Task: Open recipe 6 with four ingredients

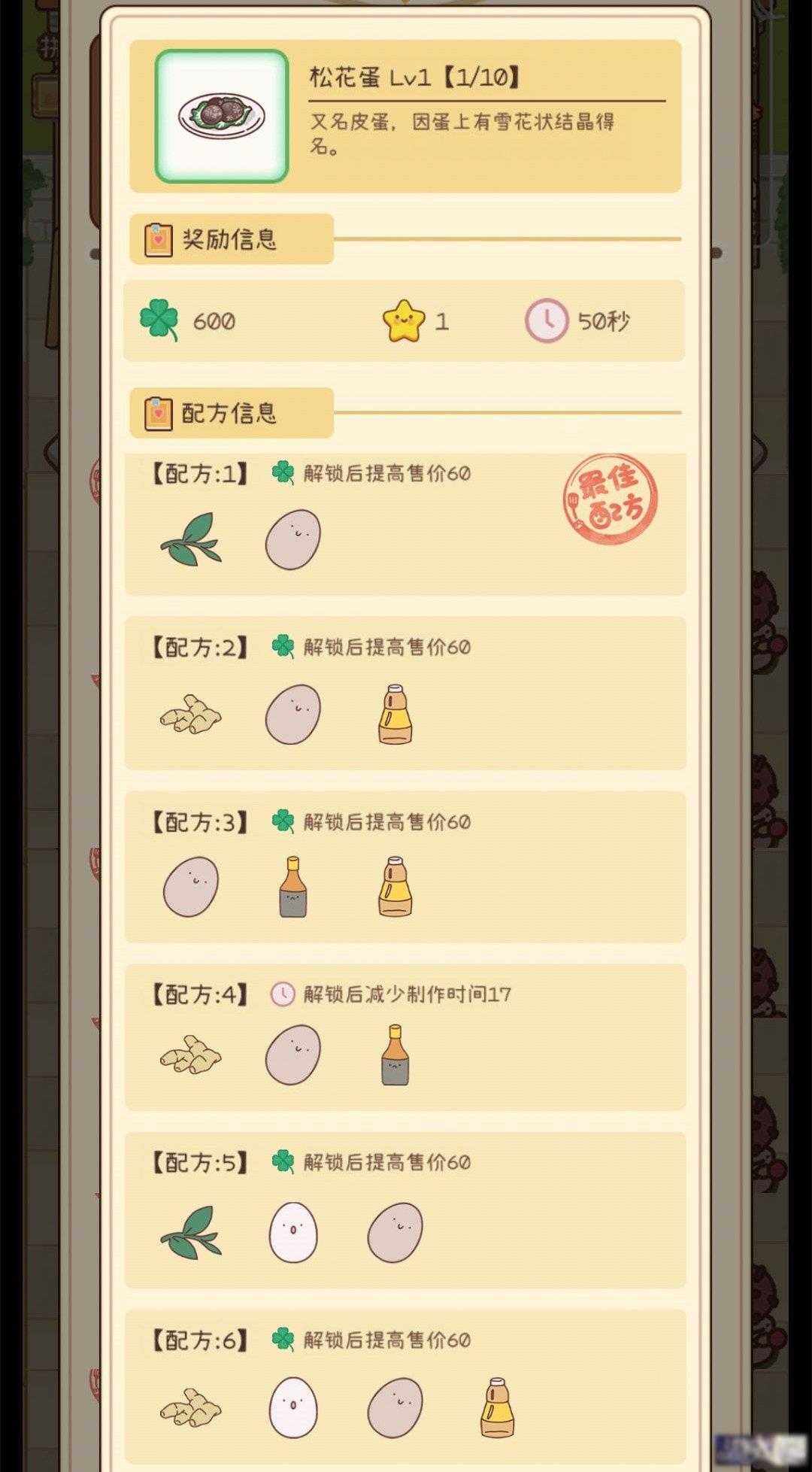Action: click(404, 1386)
